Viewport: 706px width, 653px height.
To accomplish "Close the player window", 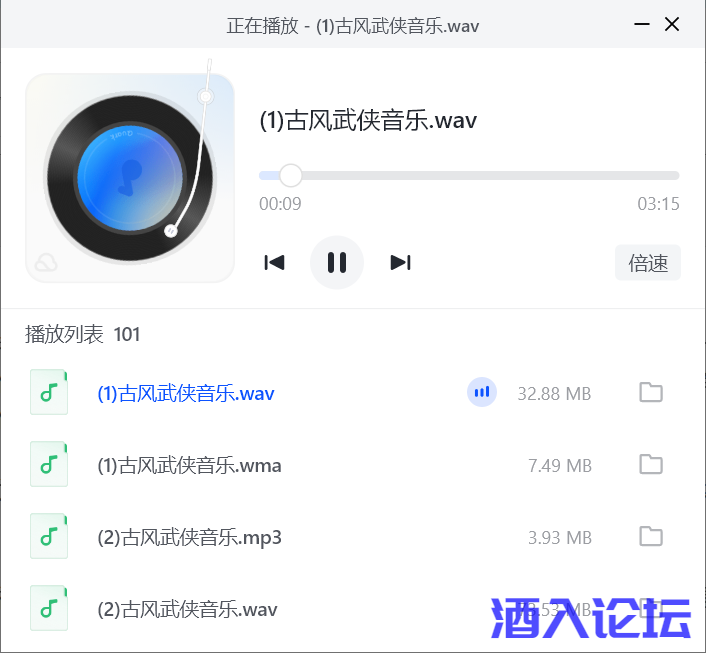I will tap(672, 25).
